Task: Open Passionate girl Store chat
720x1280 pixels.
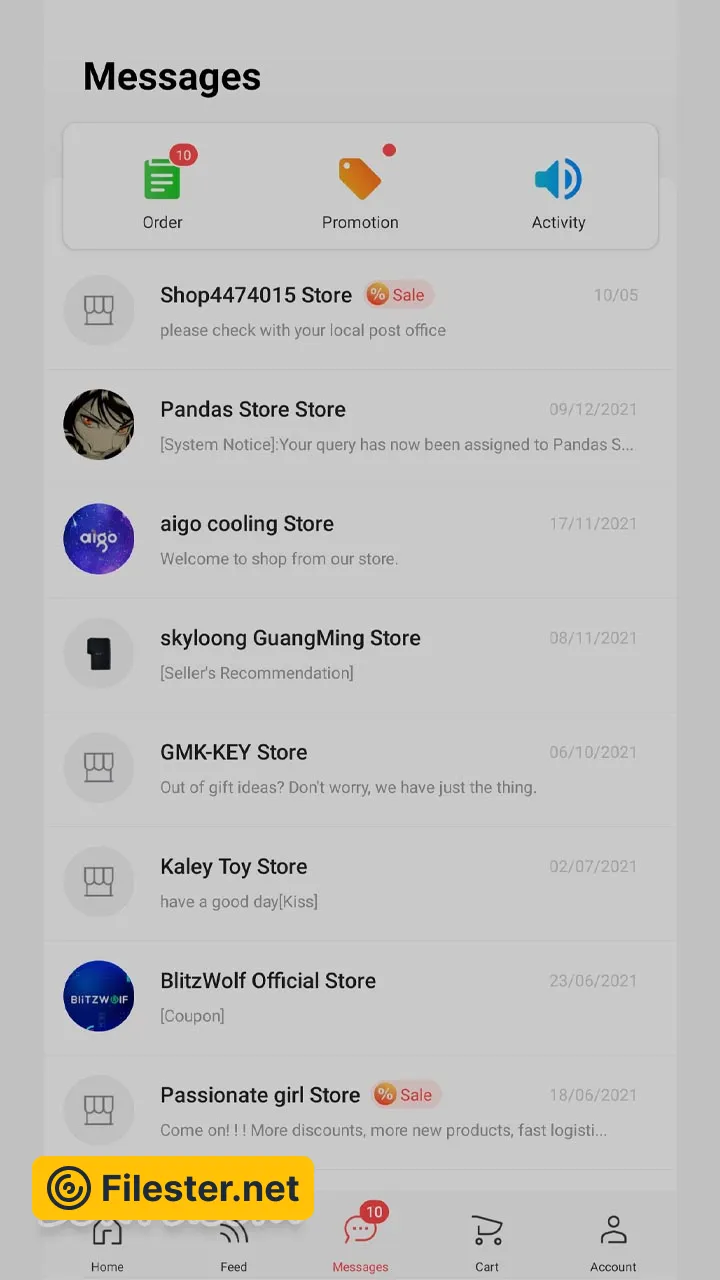Action: 360,1111
